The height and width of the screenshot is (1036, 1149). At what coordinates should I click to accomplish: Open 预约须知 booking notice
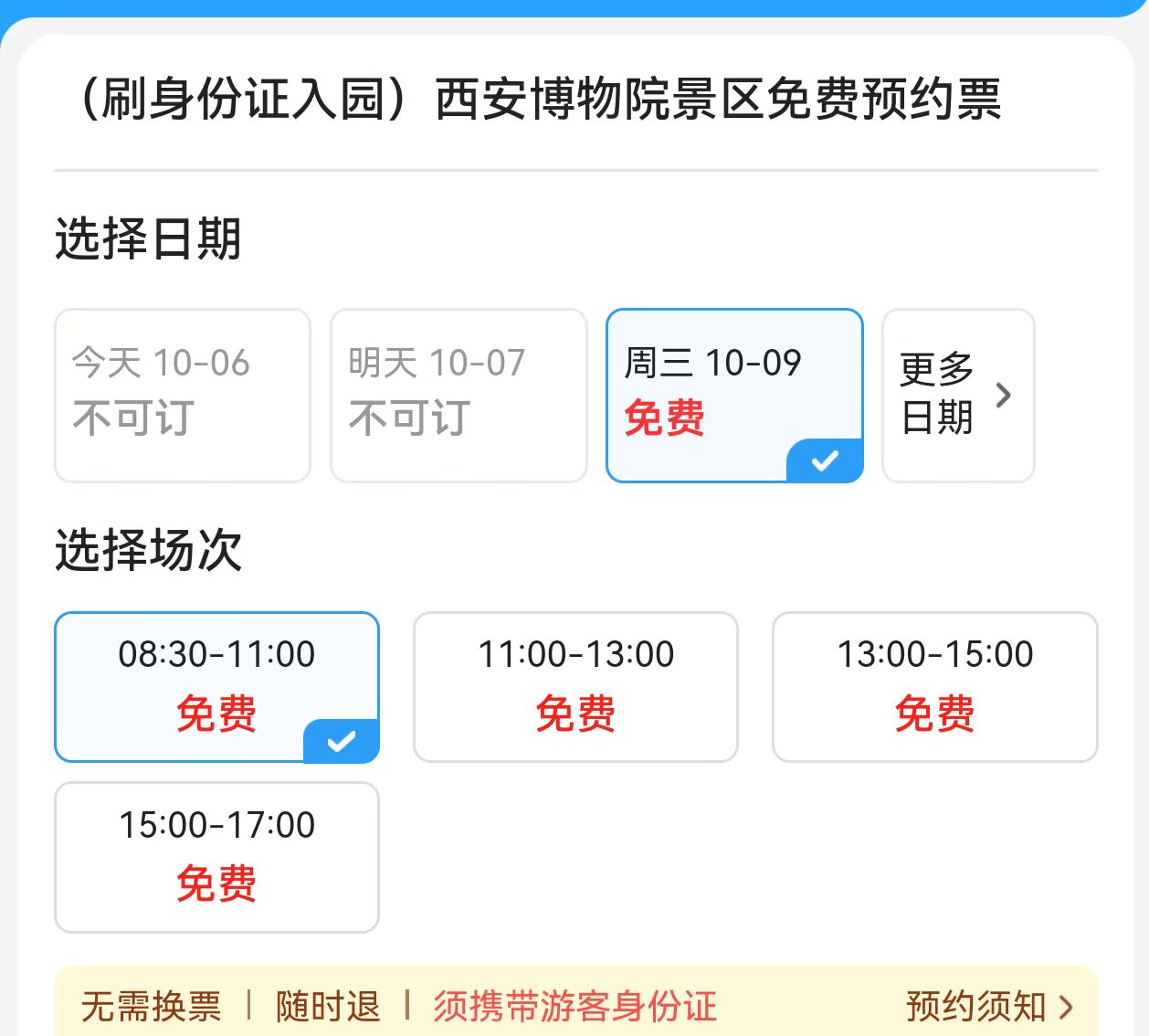[x=989, y=1006]
